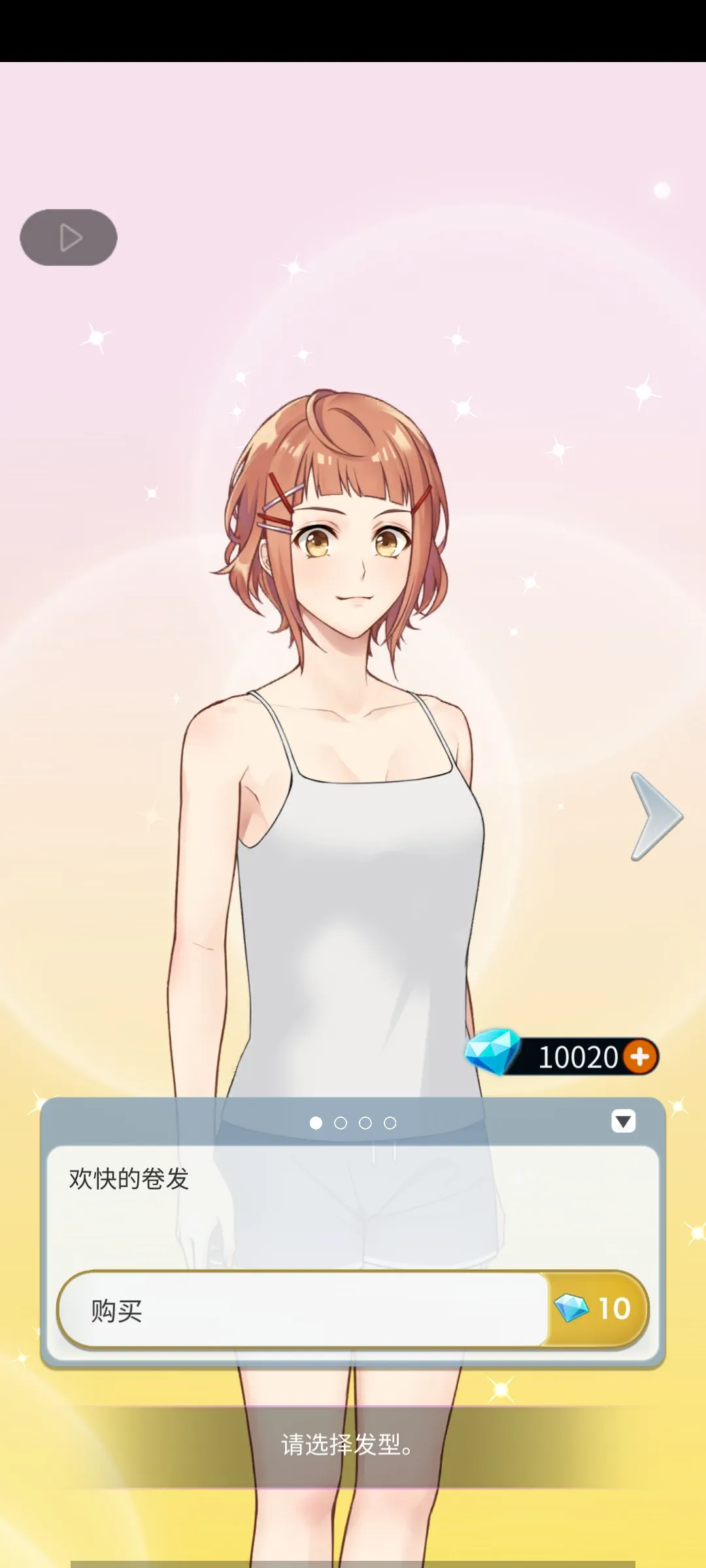Click the small diamond icon beside price 10
706x1568 pixels.
pos(573,1309)
